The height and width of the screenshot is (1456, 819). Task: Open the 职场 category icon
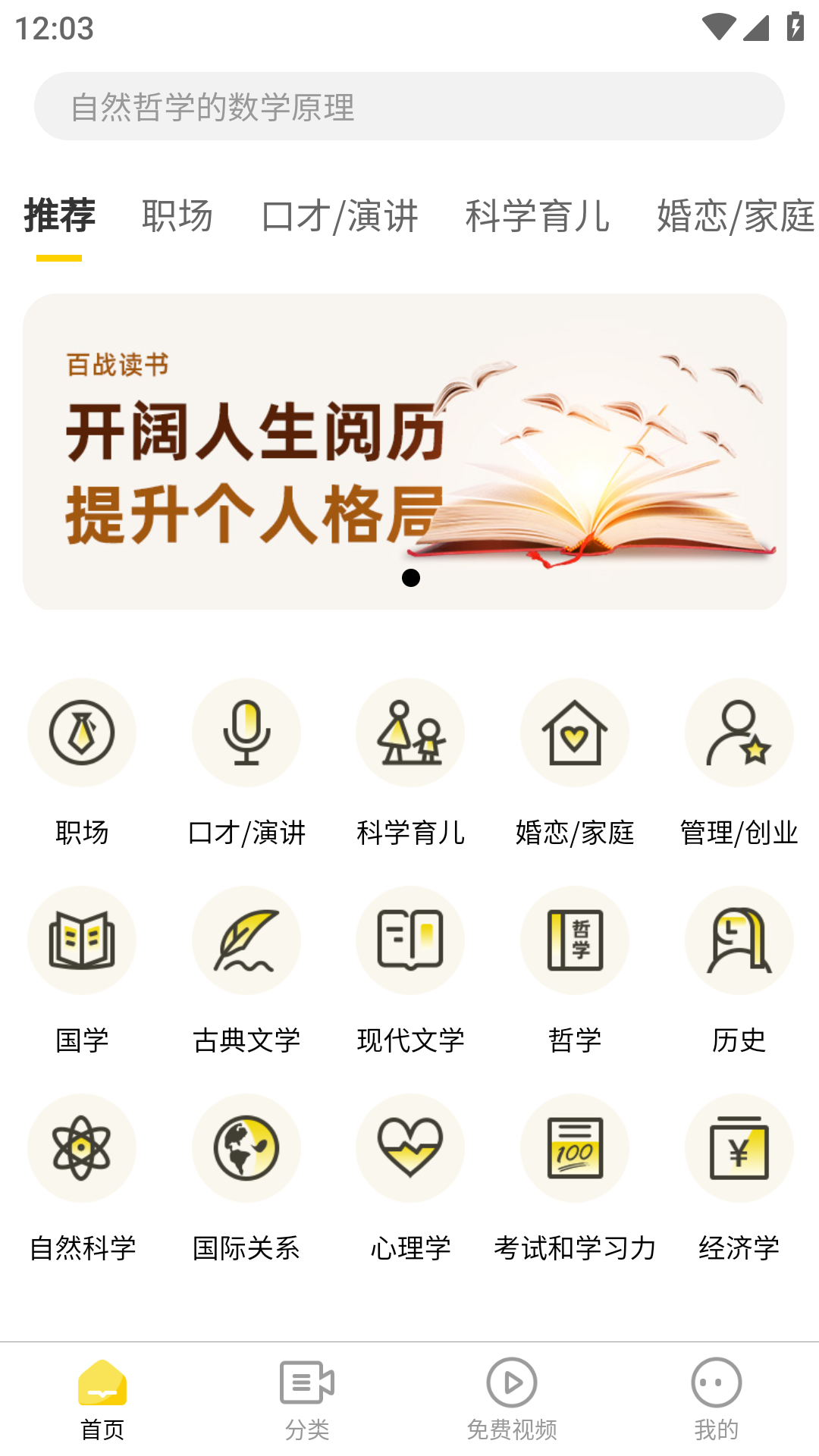click(82, 732)
